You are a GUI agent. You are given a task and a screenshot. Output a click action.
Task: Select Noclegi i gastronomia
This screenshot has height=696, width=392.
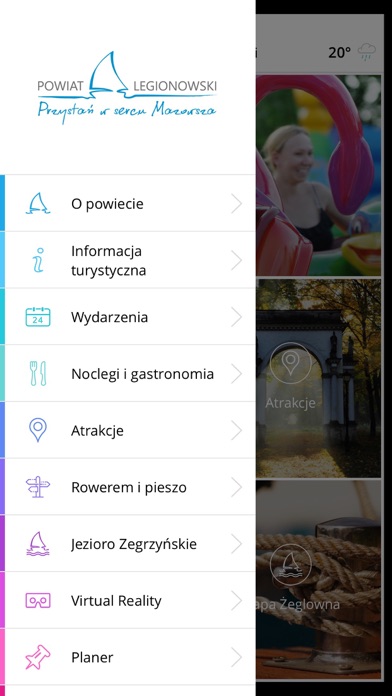pos(128,373)
